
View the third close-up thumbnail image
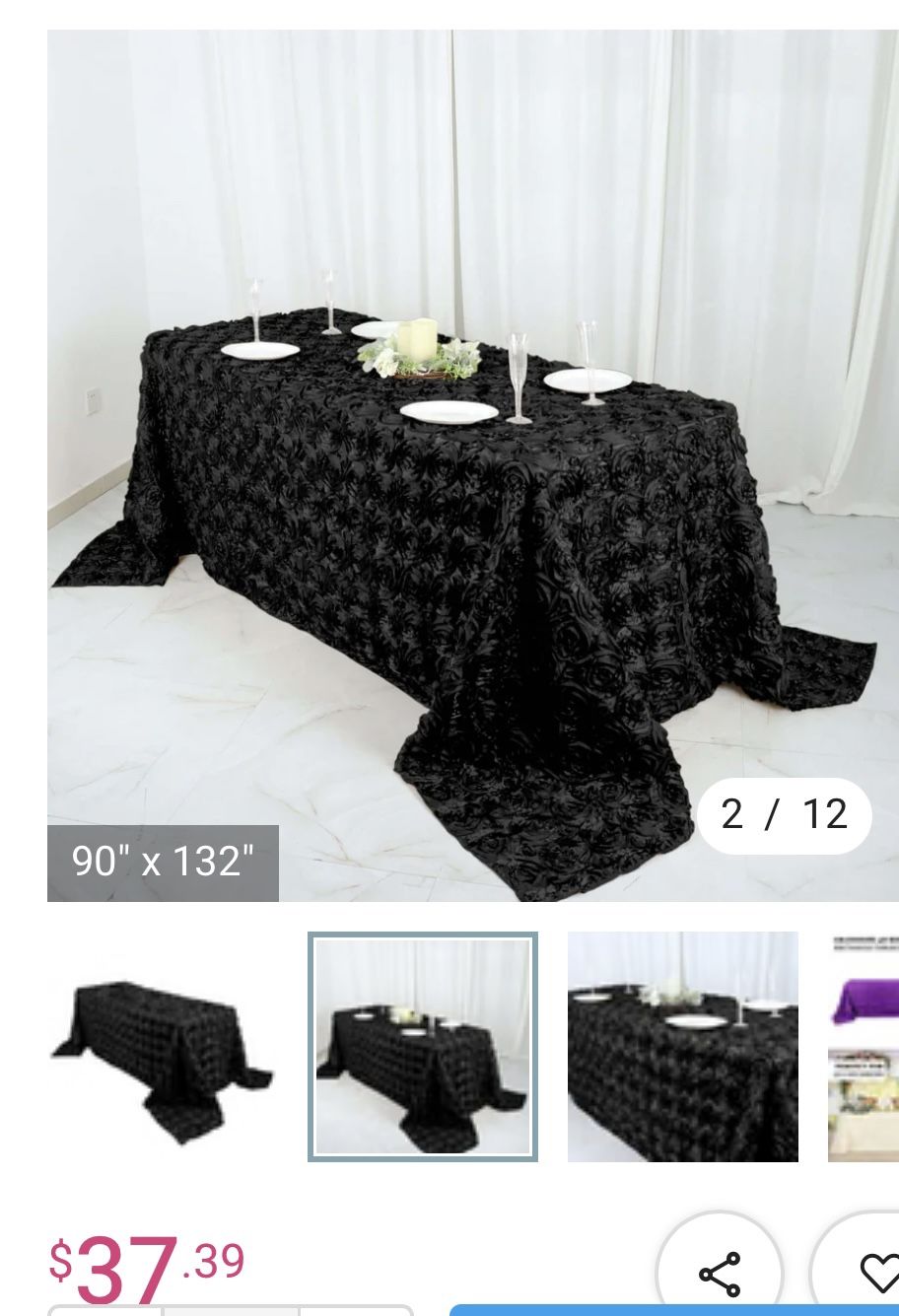click(682, 1047)
